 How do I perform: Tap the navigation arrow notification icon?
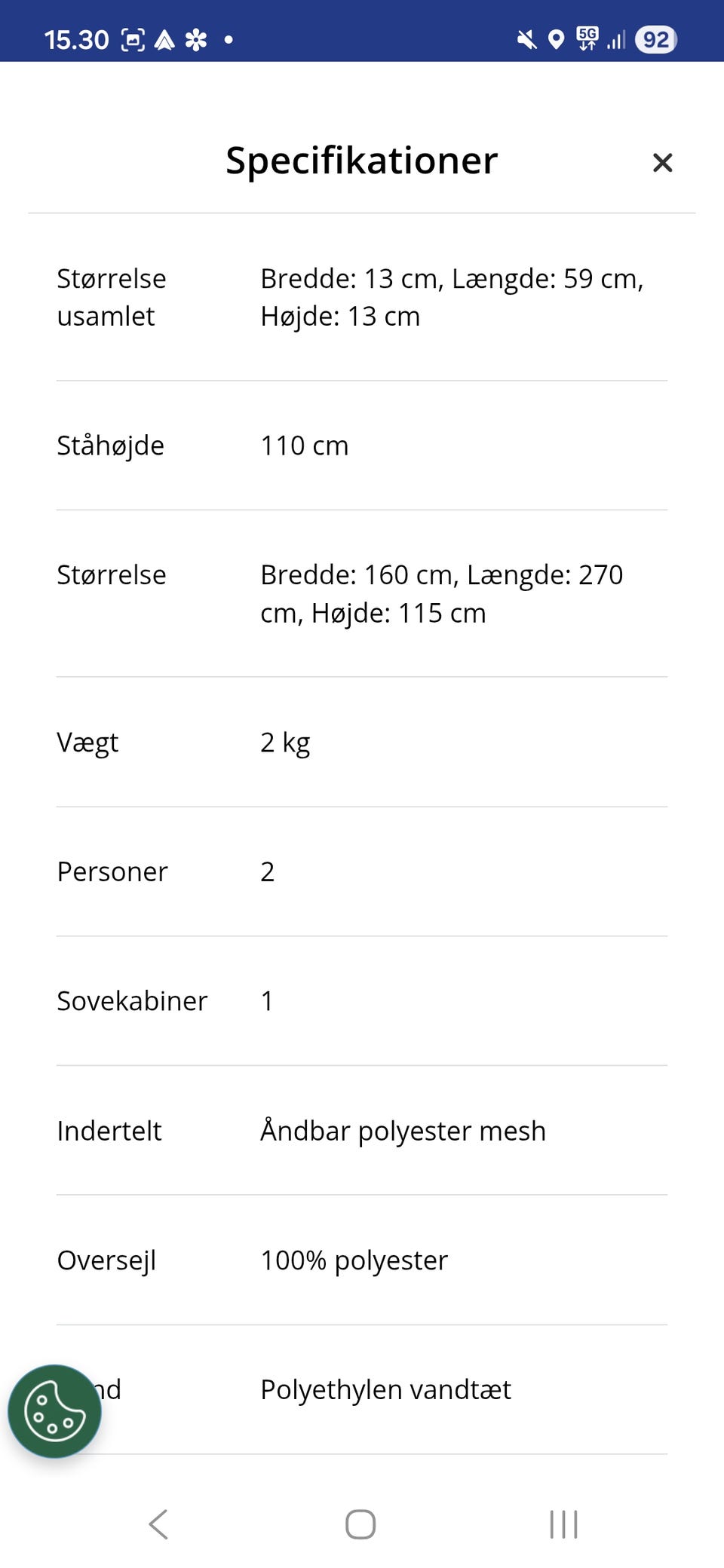164,39
